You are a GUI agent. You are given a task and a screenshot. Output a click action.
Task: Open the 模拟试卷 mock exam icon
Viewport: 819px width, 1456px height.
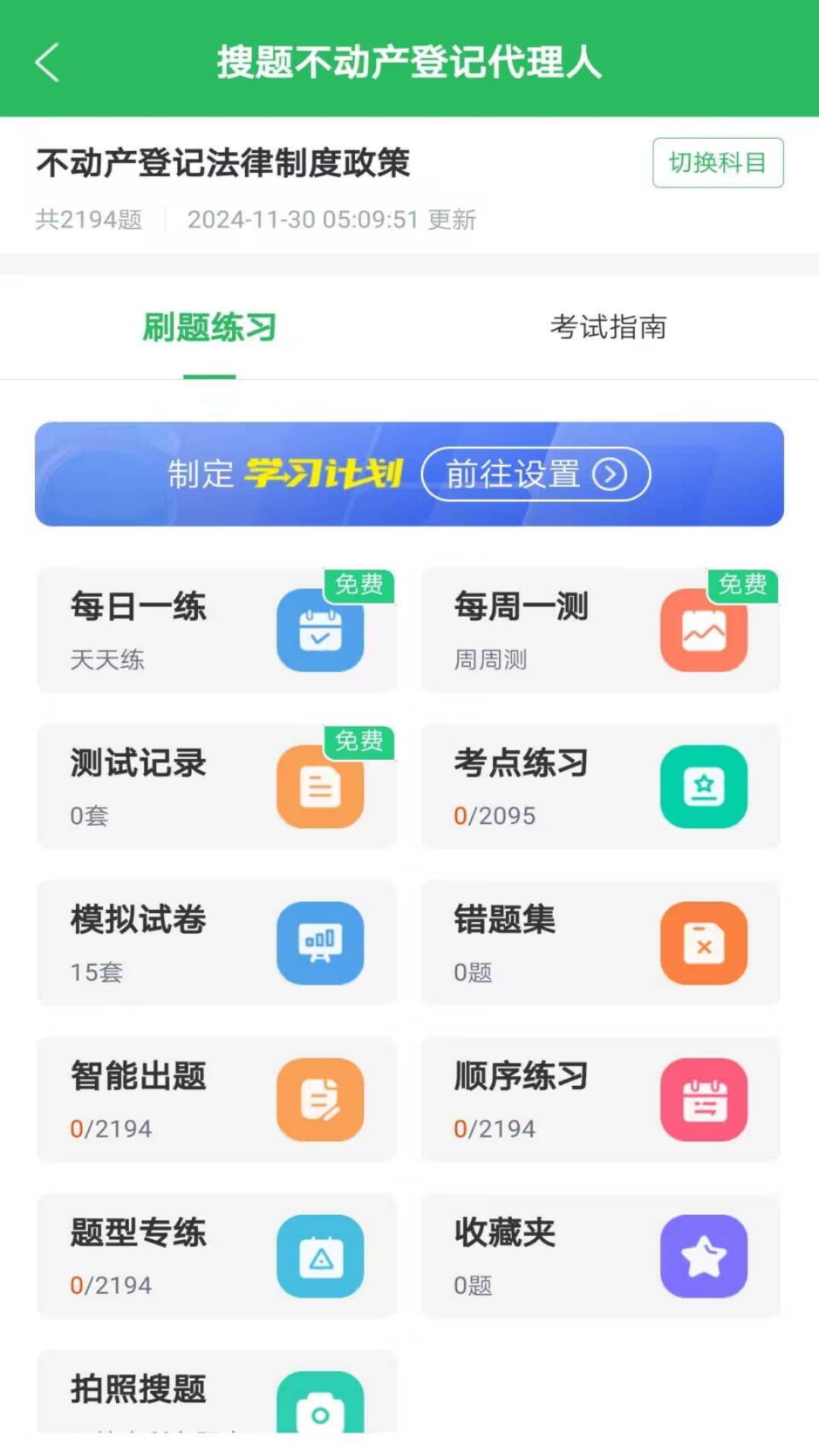click(x=321, y=943)
